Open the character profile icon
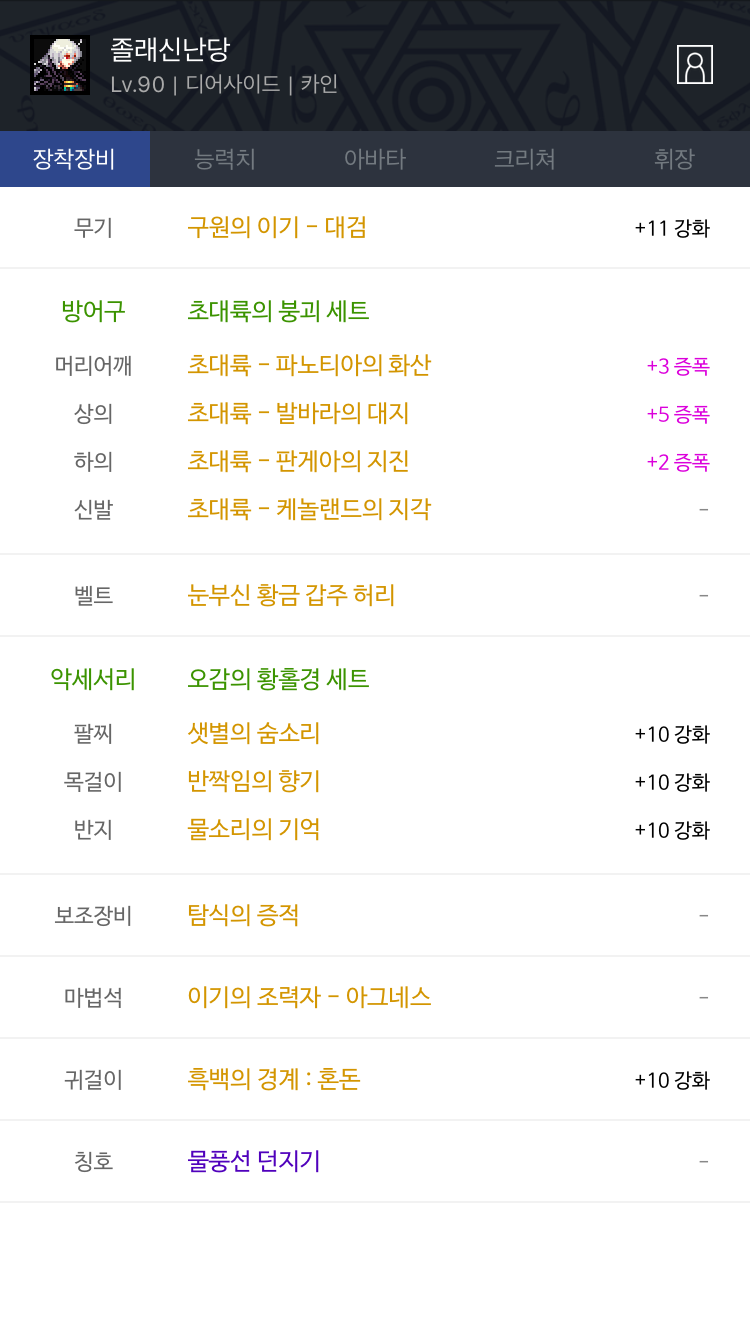The image size is (750, 1334). pos(694,64)
